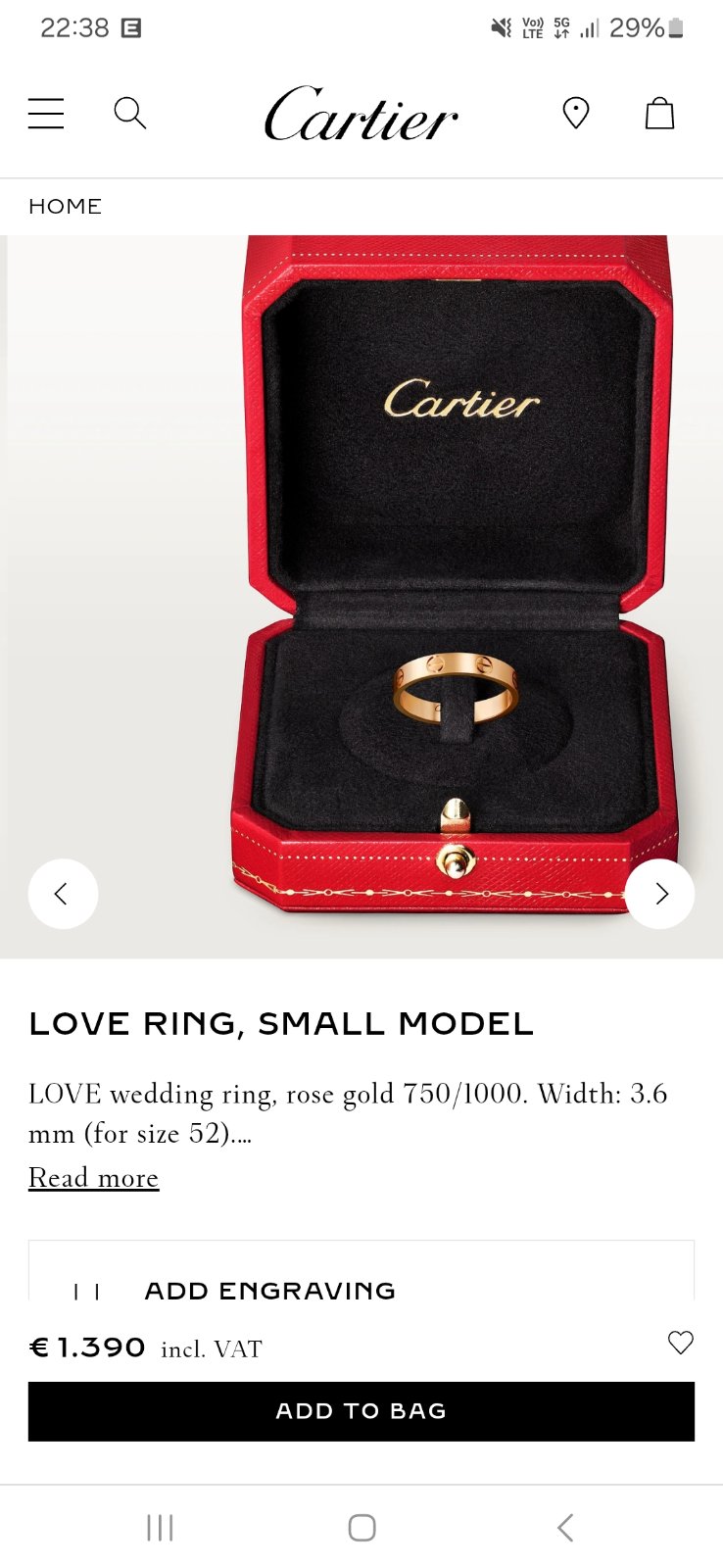Open the store locator pin
The image size is (723, 1568).
point(576,114)
